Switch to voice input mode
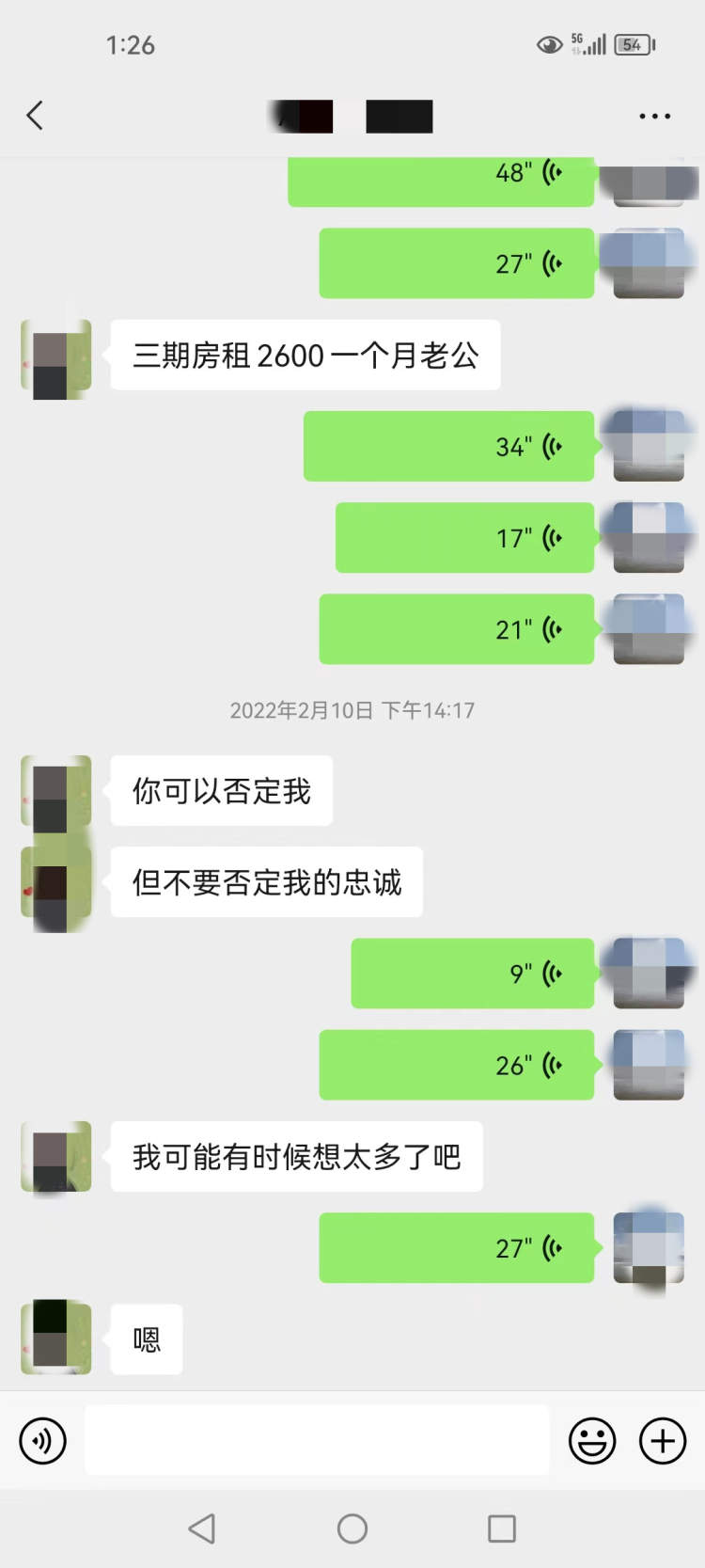705x1568 pixels. [43, 1440]
